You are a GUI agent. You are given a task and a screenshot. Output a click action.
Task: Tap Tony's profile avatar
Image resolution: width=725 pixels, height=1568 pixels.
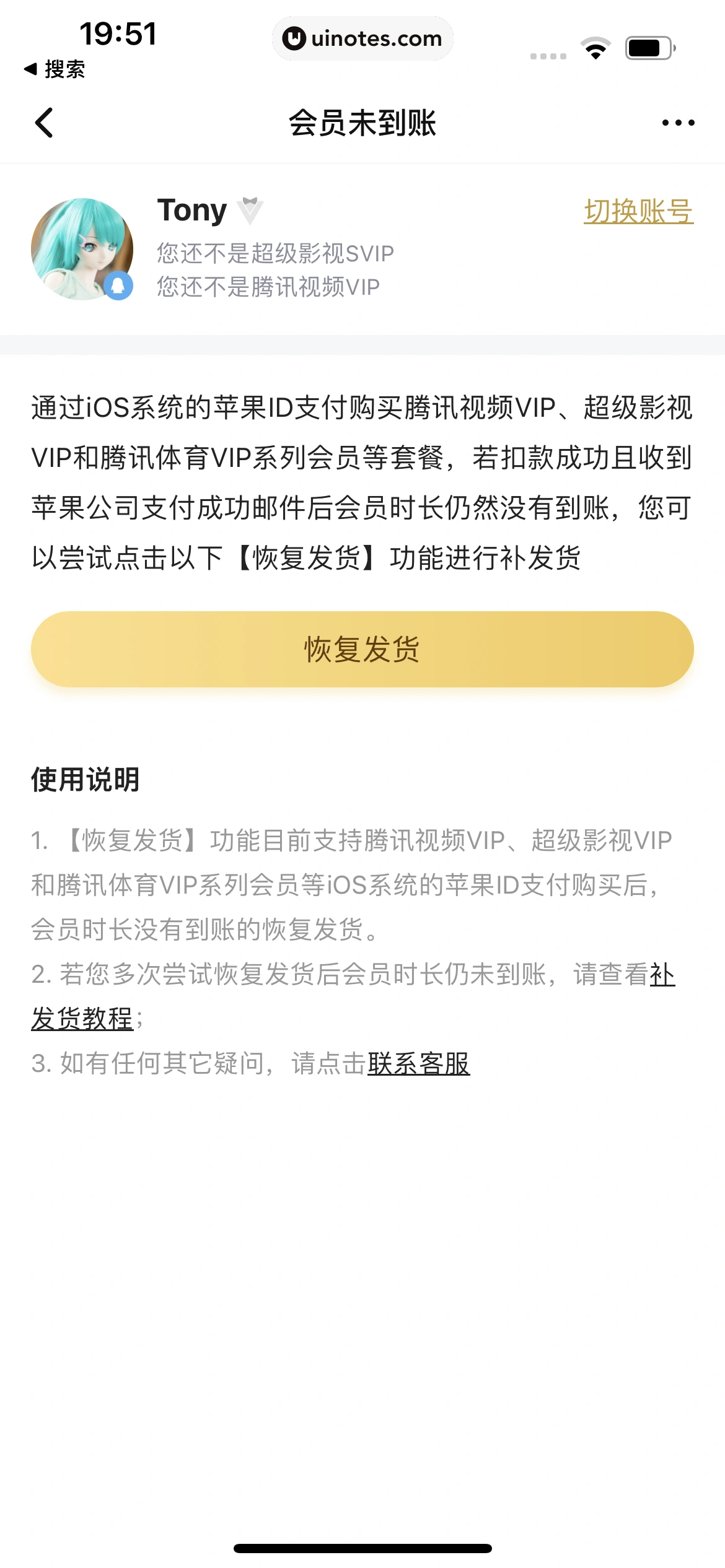point(82,249)
